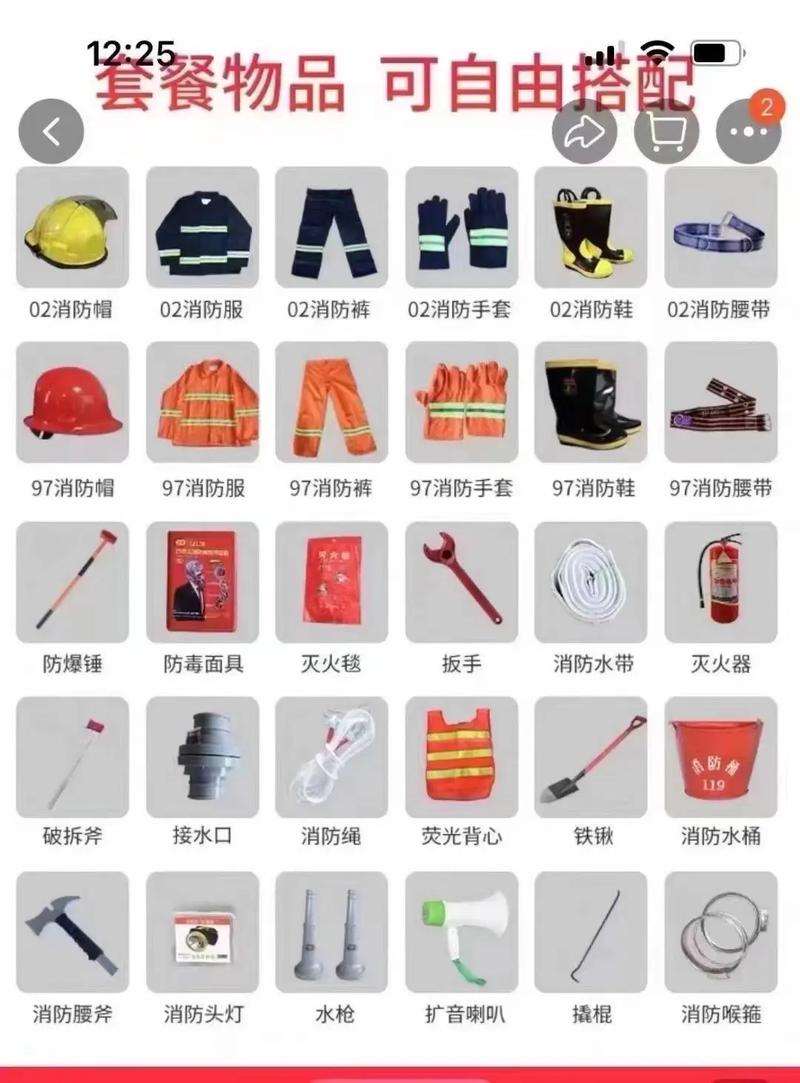800x1083 pixels.
Task: Open the shopping cart icon
Action: click(666, 131)
